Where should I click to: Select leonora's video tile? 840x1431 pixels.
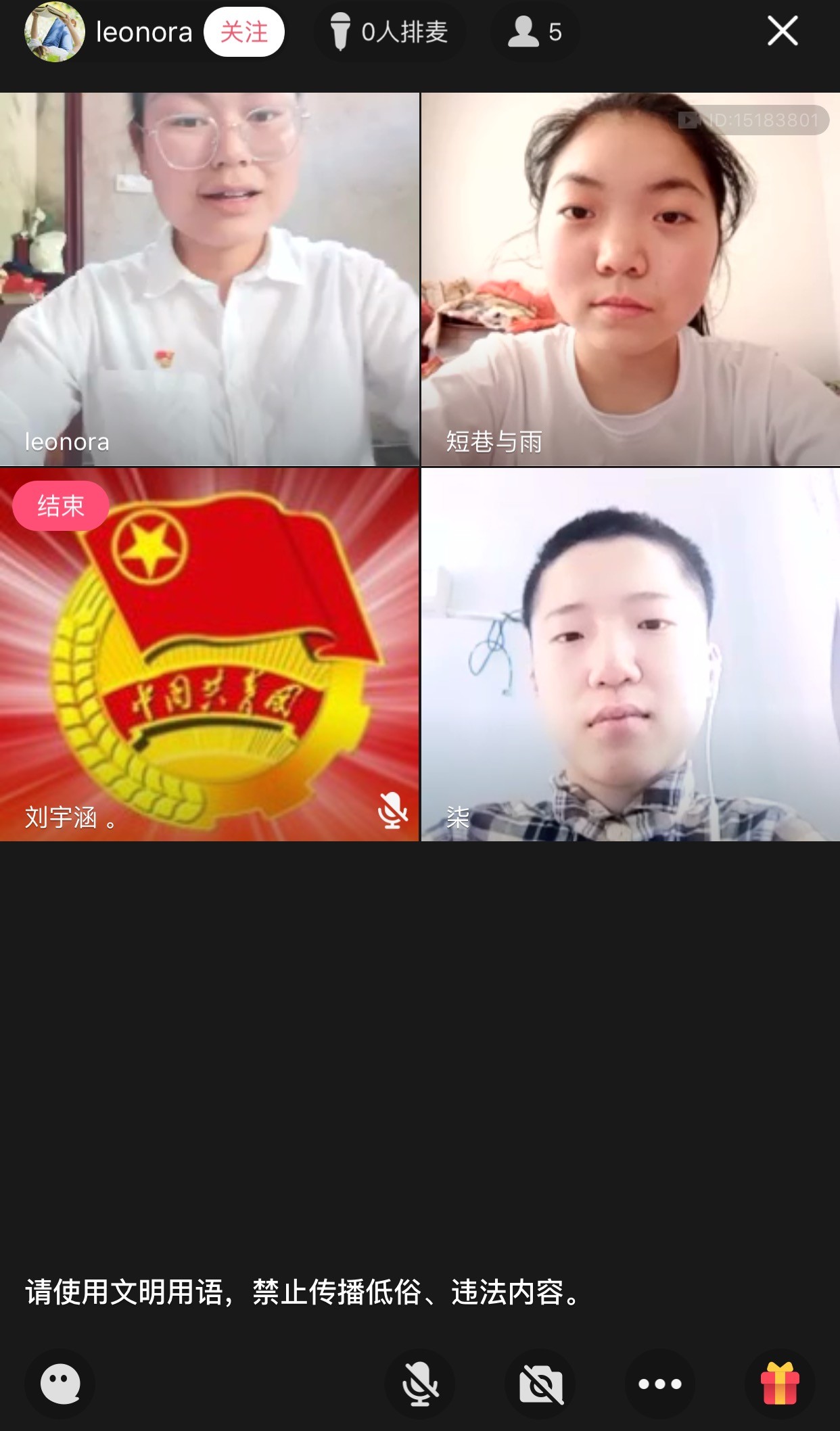pos(210,279)
